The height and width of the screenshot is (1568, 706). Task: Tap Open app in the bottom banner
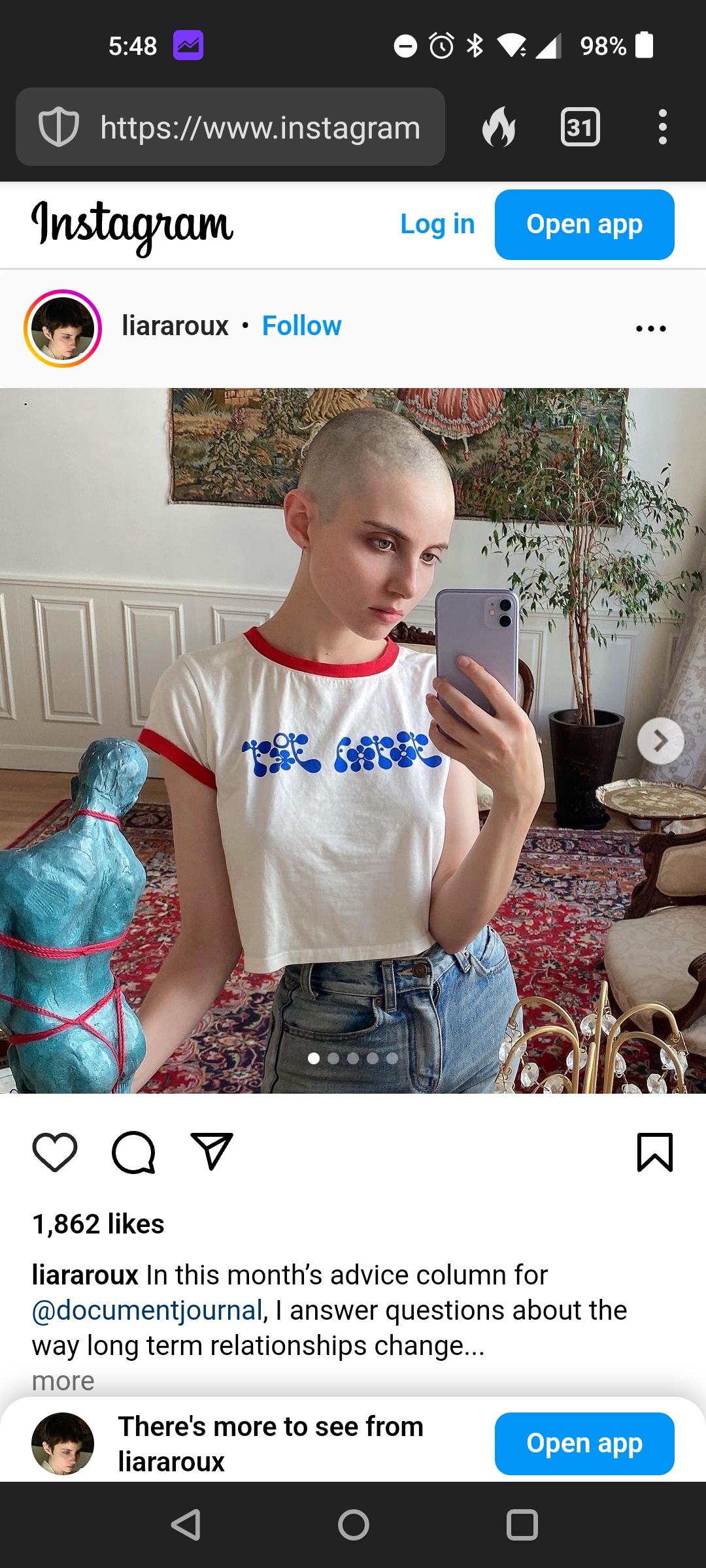[x=584, y=1444]
